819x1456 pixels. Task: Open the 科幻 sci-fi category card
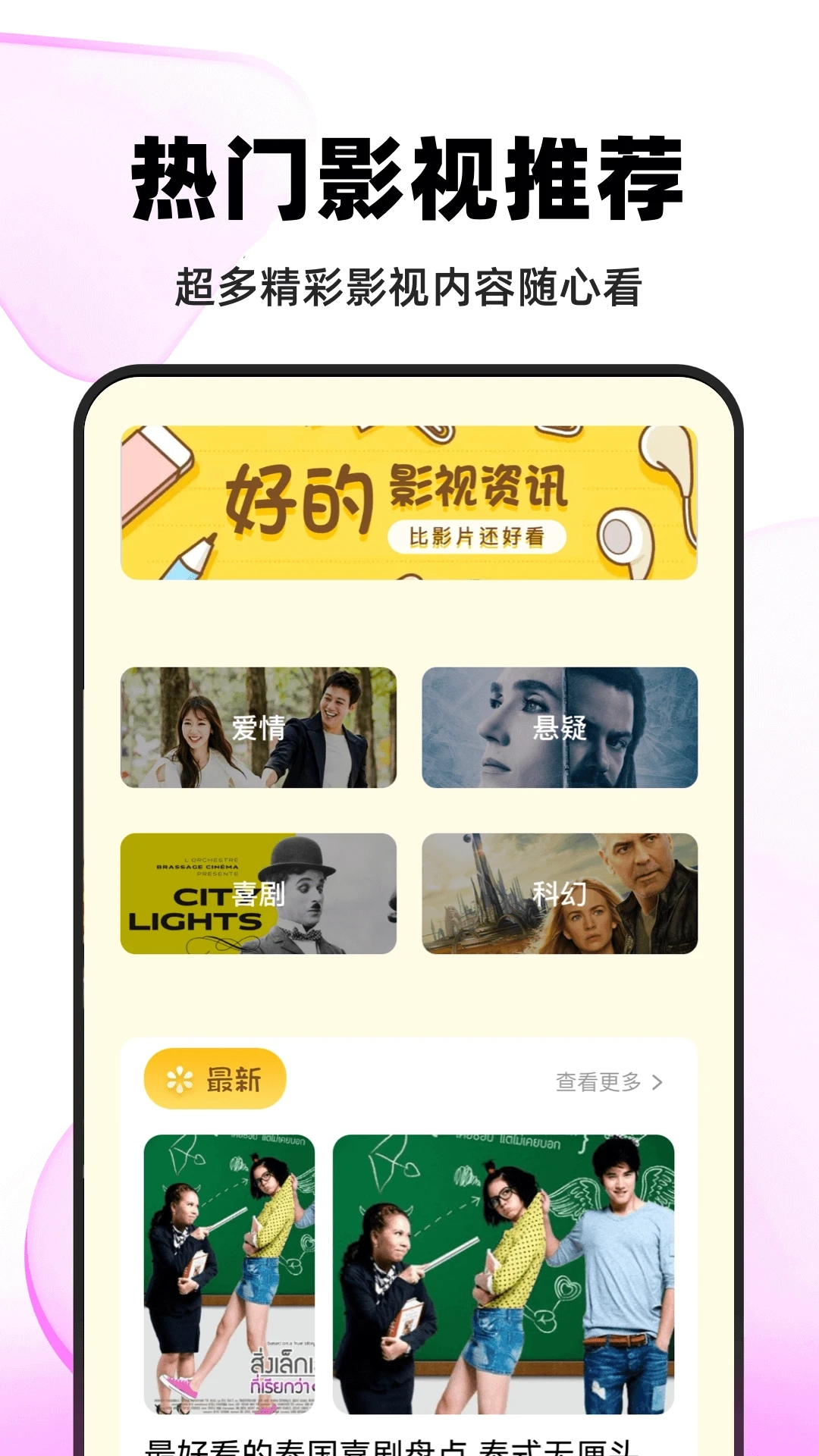coord(560,895)
